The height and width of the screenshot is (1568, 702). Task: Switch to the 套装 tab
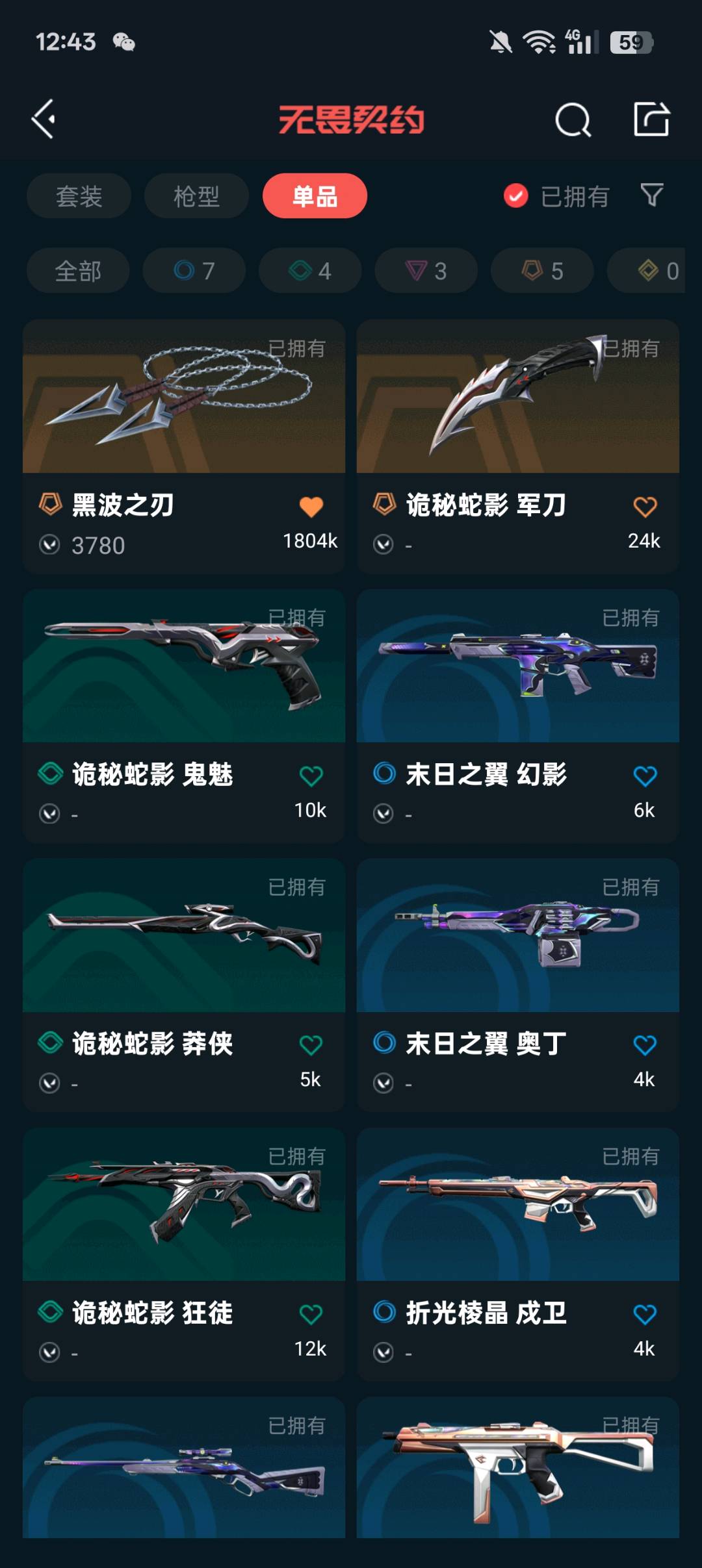(79, 196)
